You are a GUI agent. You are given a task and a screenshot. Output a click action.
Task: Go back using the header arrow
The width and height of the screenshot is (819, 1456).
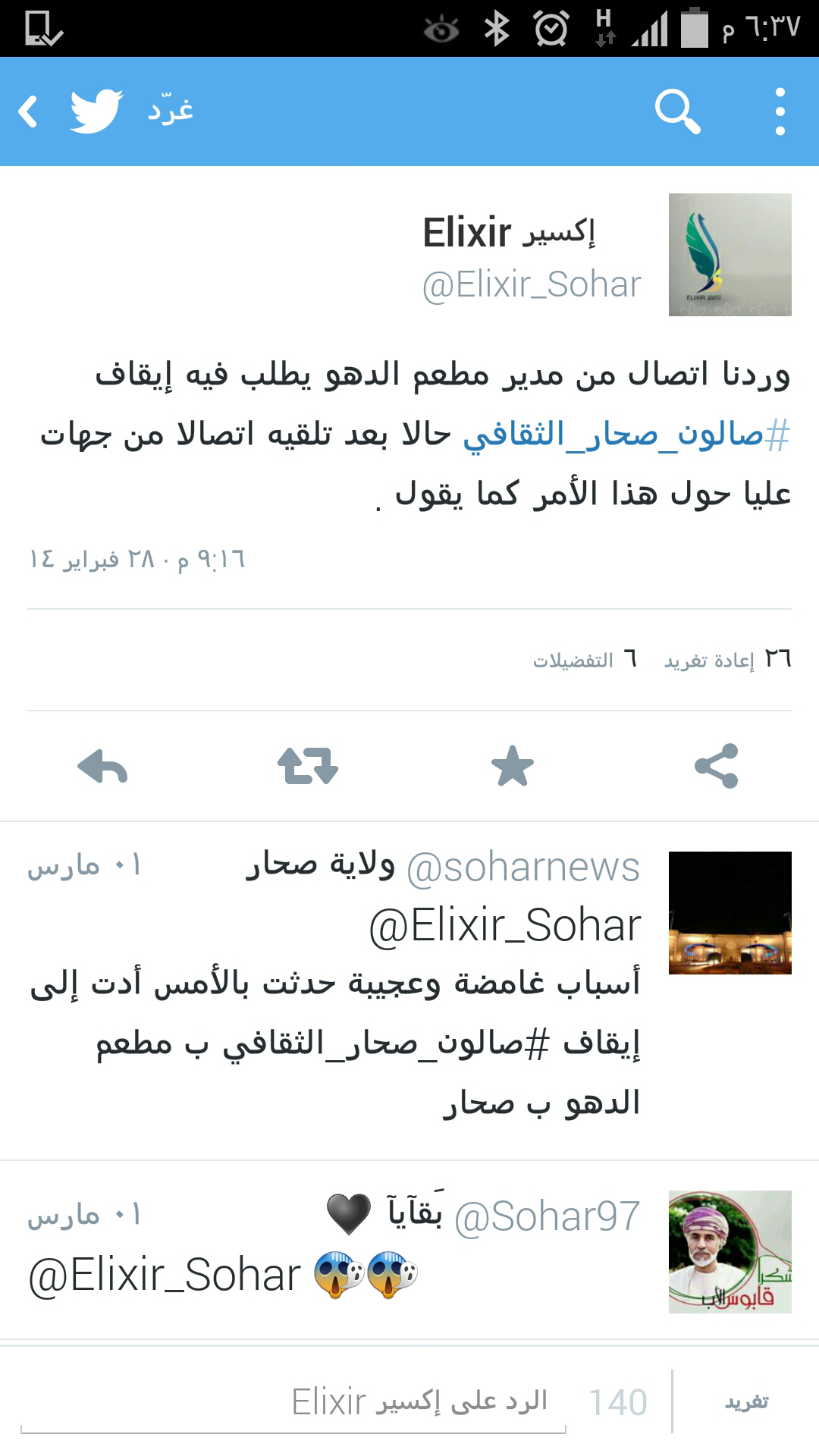(29, 111)
